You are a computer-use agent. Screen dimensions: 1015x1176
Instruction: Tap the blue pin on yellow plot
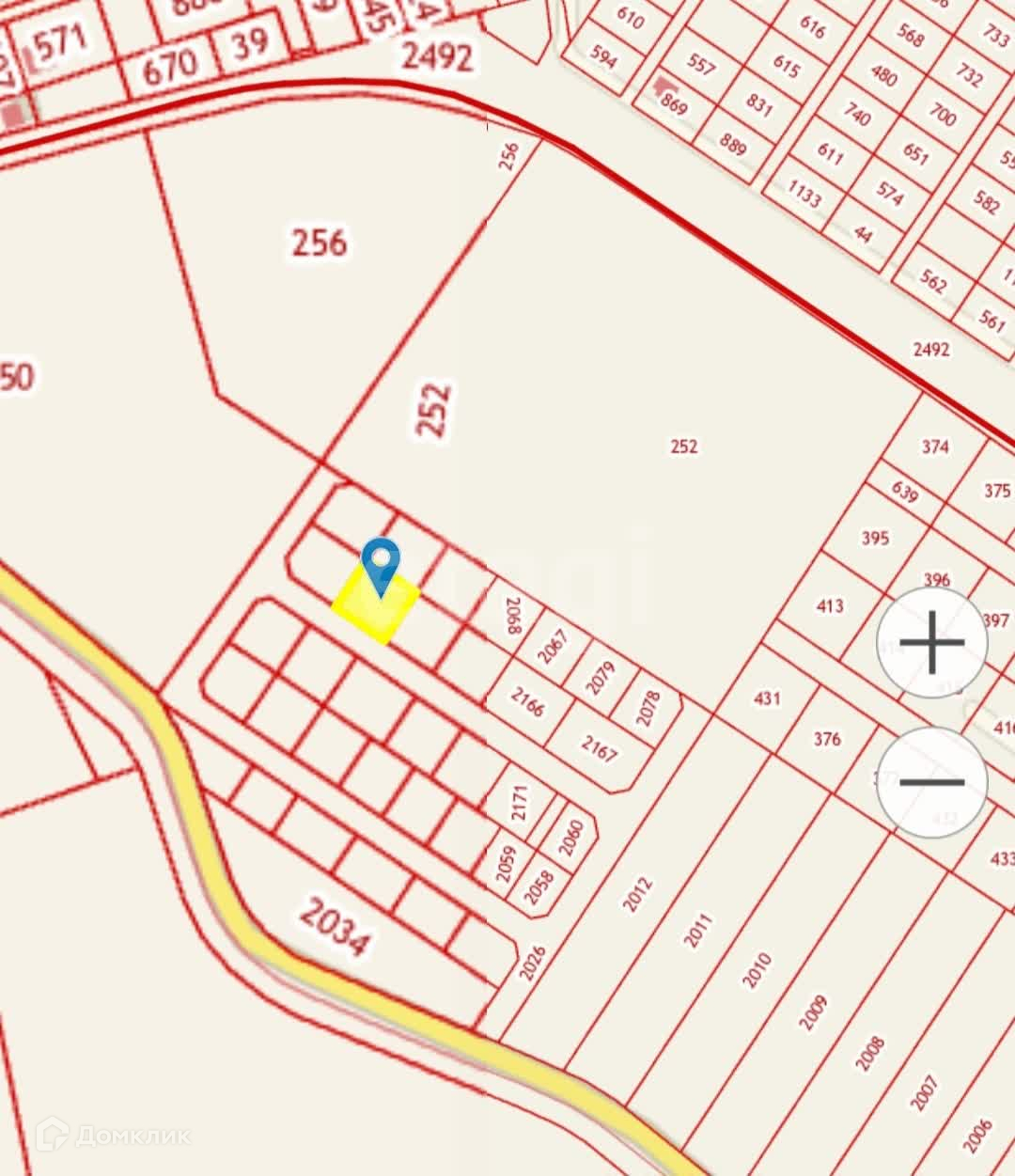tap(381, 568)
